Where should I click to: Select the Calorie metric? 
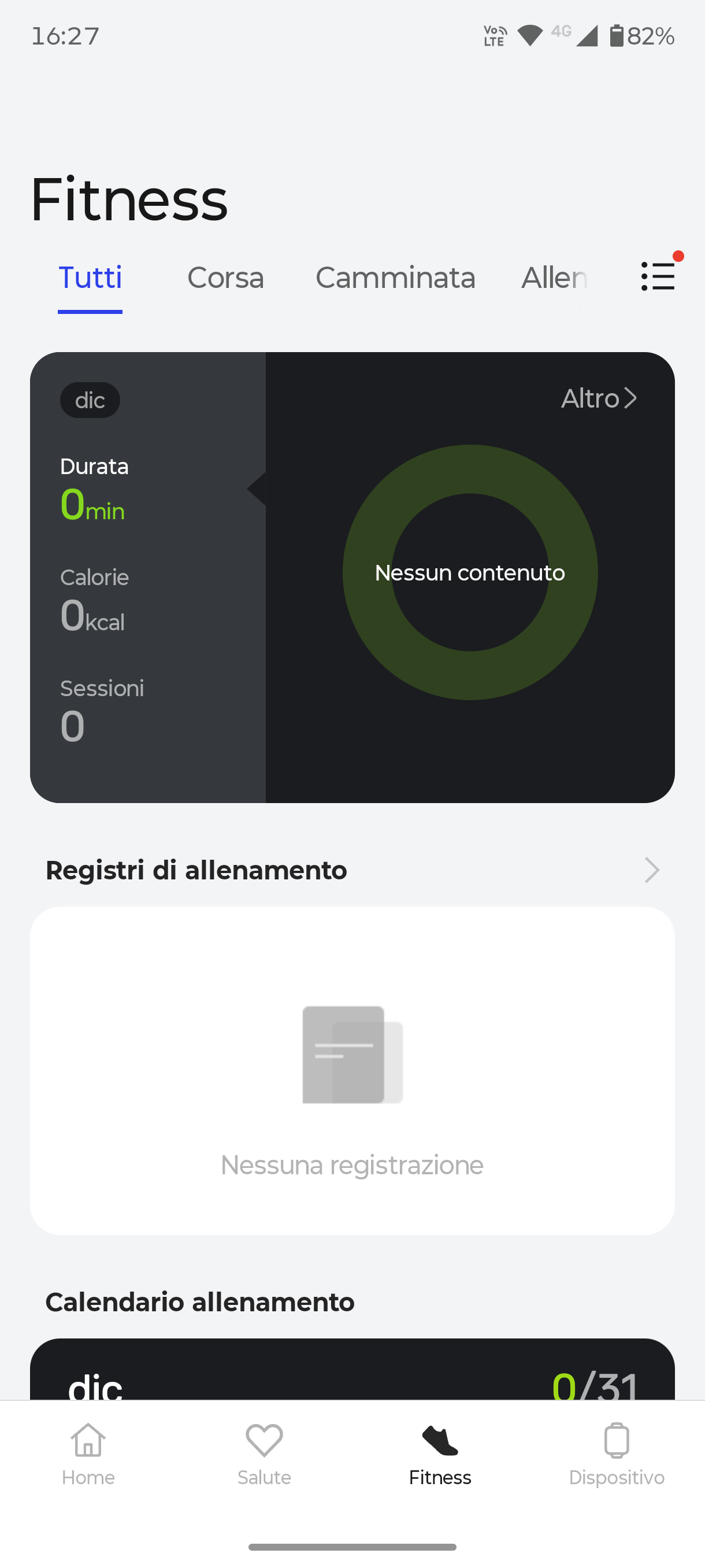pyautogui.click(x=94, y=601)
